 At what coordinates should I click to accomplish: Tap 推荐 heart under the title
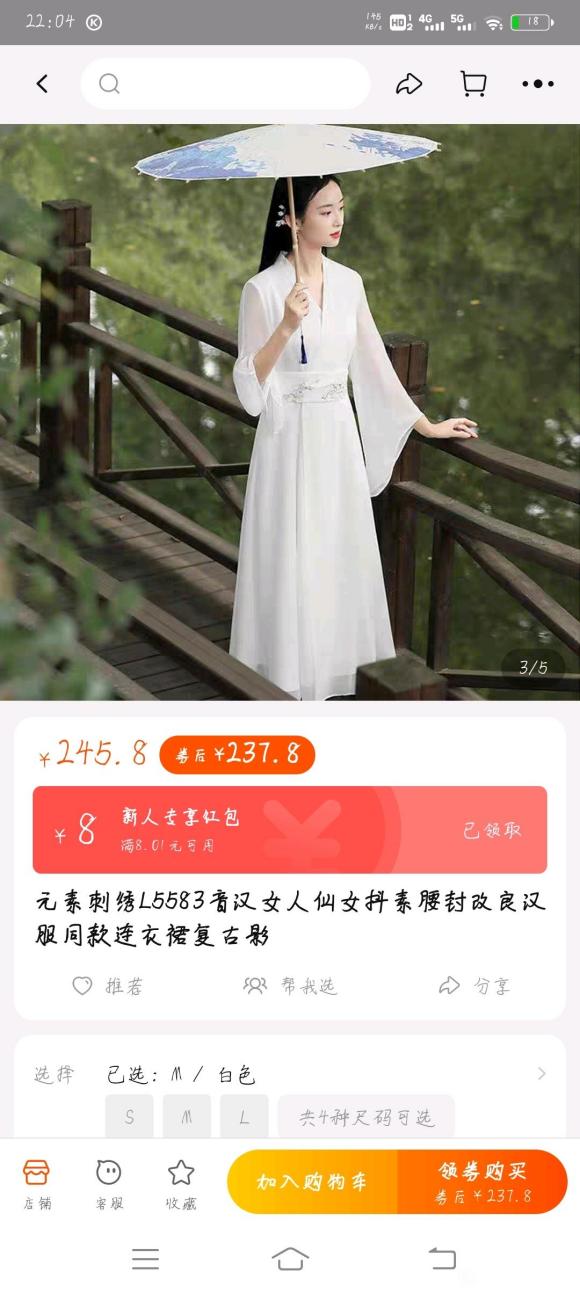(108, 986)
